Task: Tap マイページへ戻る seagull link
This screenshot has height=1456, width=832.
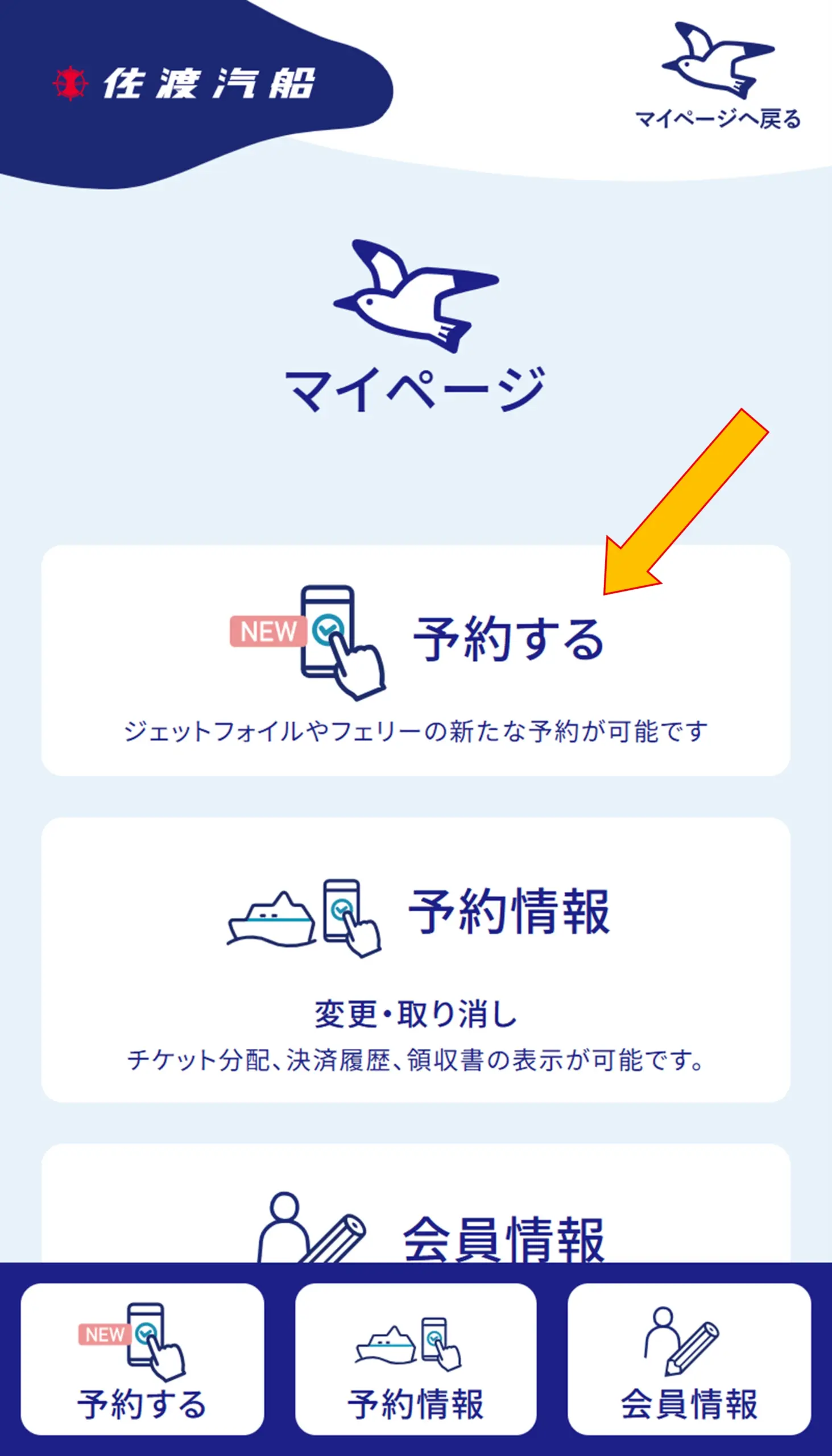Action: pyautogui.click(x=718, y=76)
